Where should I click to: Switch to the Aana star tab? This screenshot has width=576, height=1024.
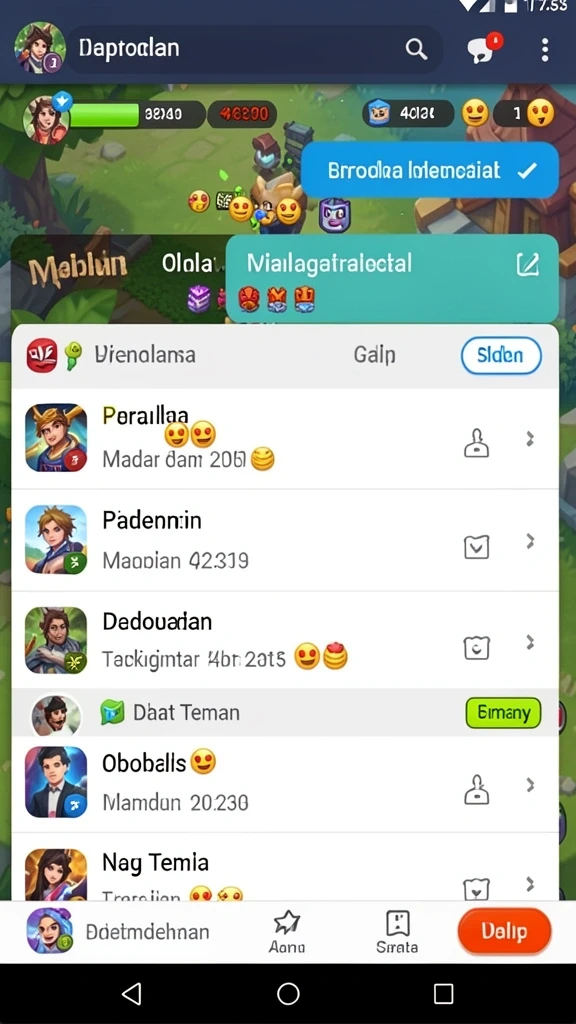click(x=287, y=932)
